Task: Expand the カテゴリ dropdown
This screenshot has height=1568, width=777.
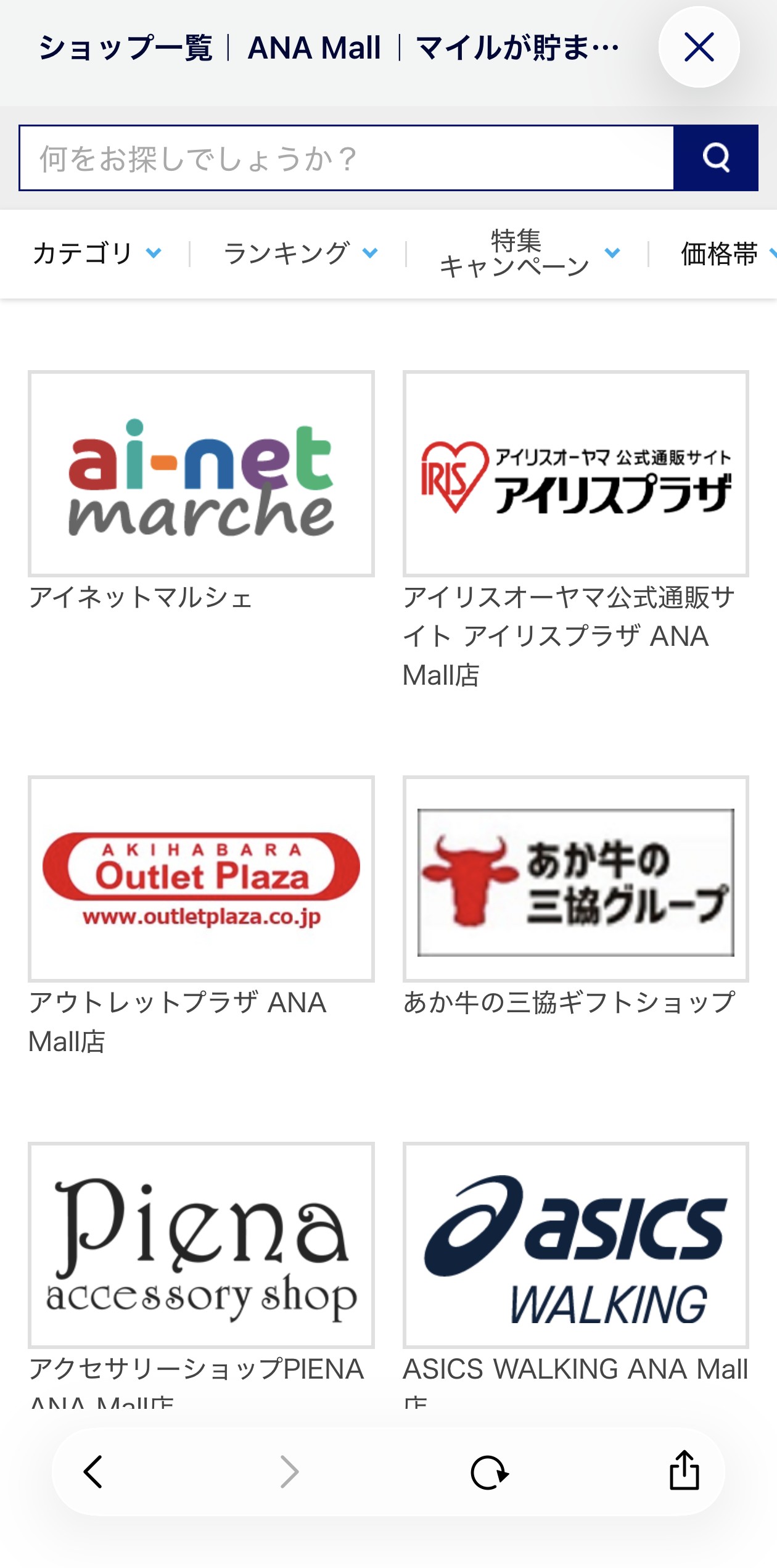Action: tap(97, 254)
